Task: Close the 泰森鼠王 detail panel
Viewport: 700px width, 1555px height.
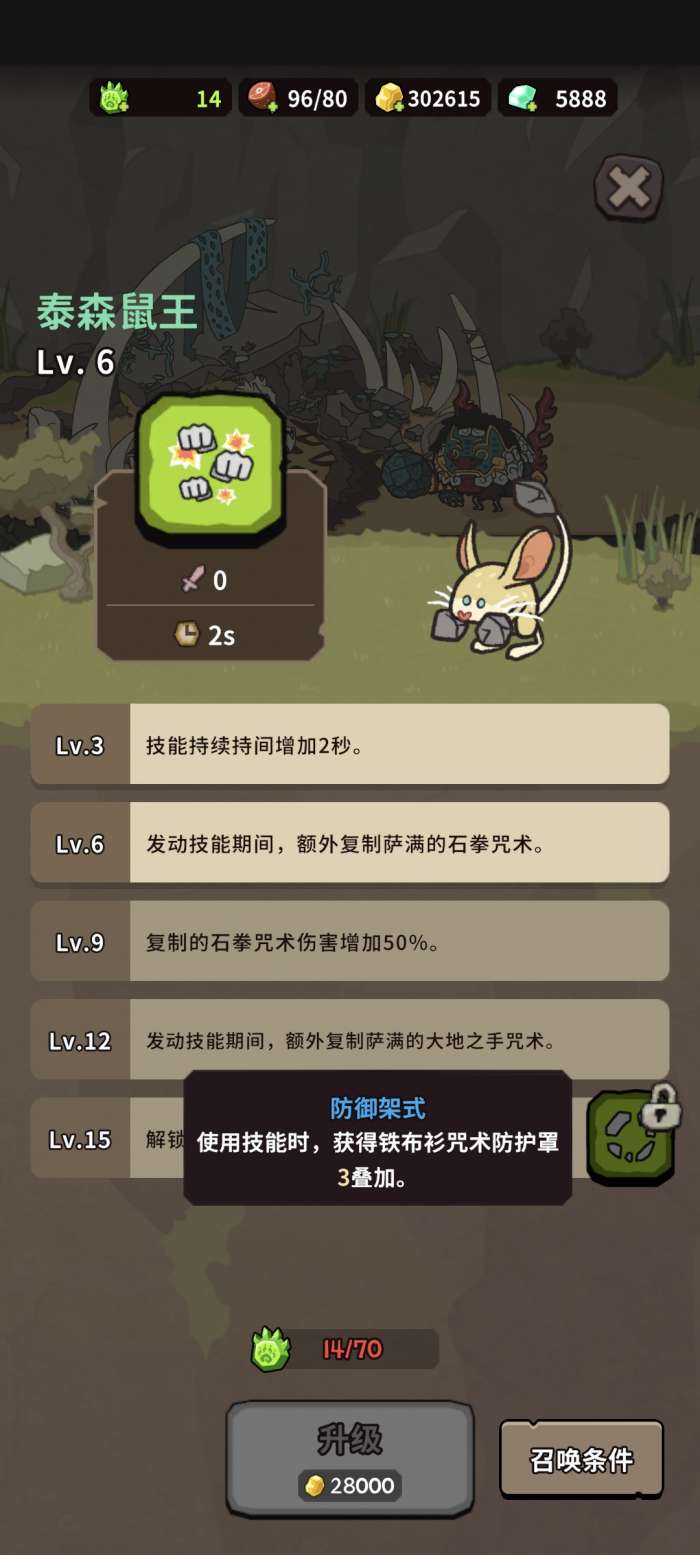Action: click(x=629, y=187)
